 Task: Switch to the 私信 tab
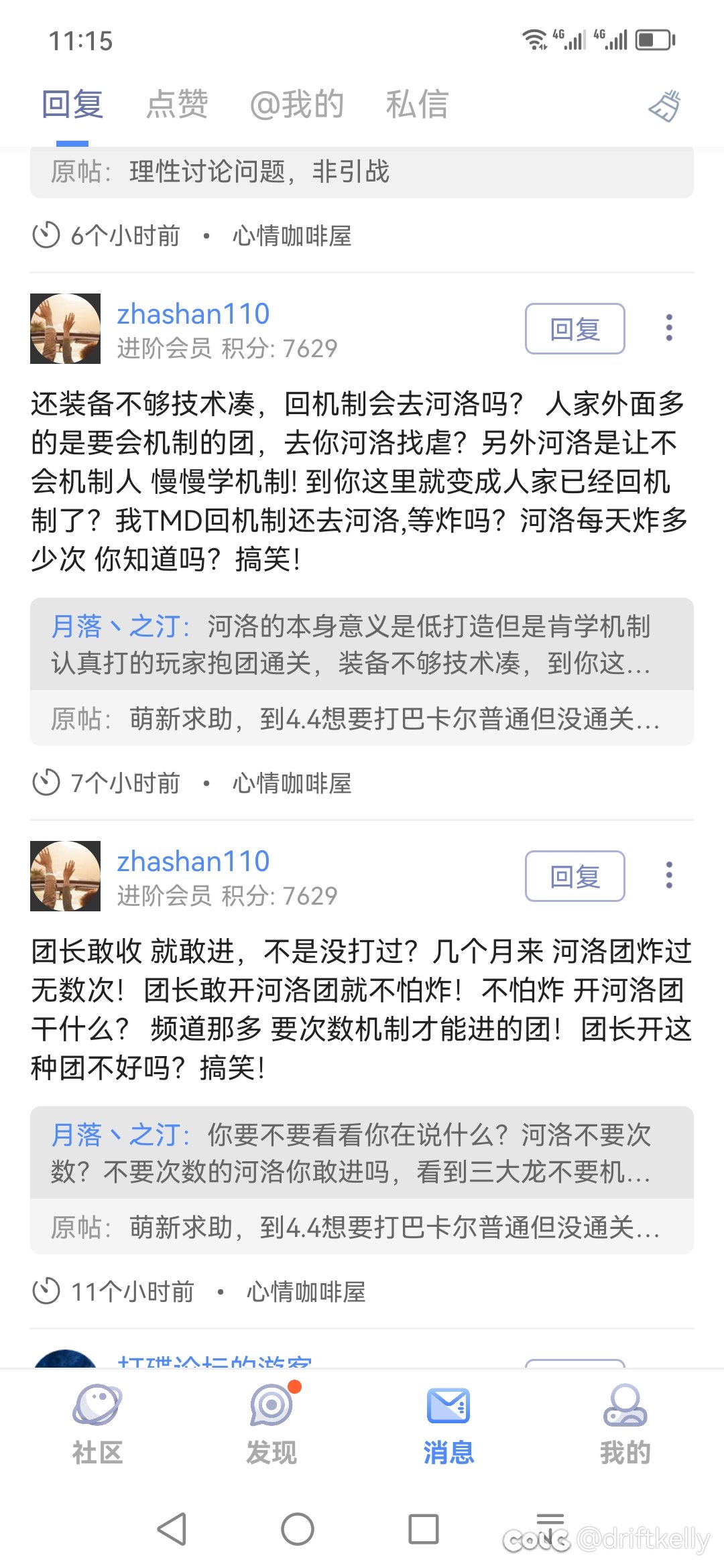pos(417,105)
